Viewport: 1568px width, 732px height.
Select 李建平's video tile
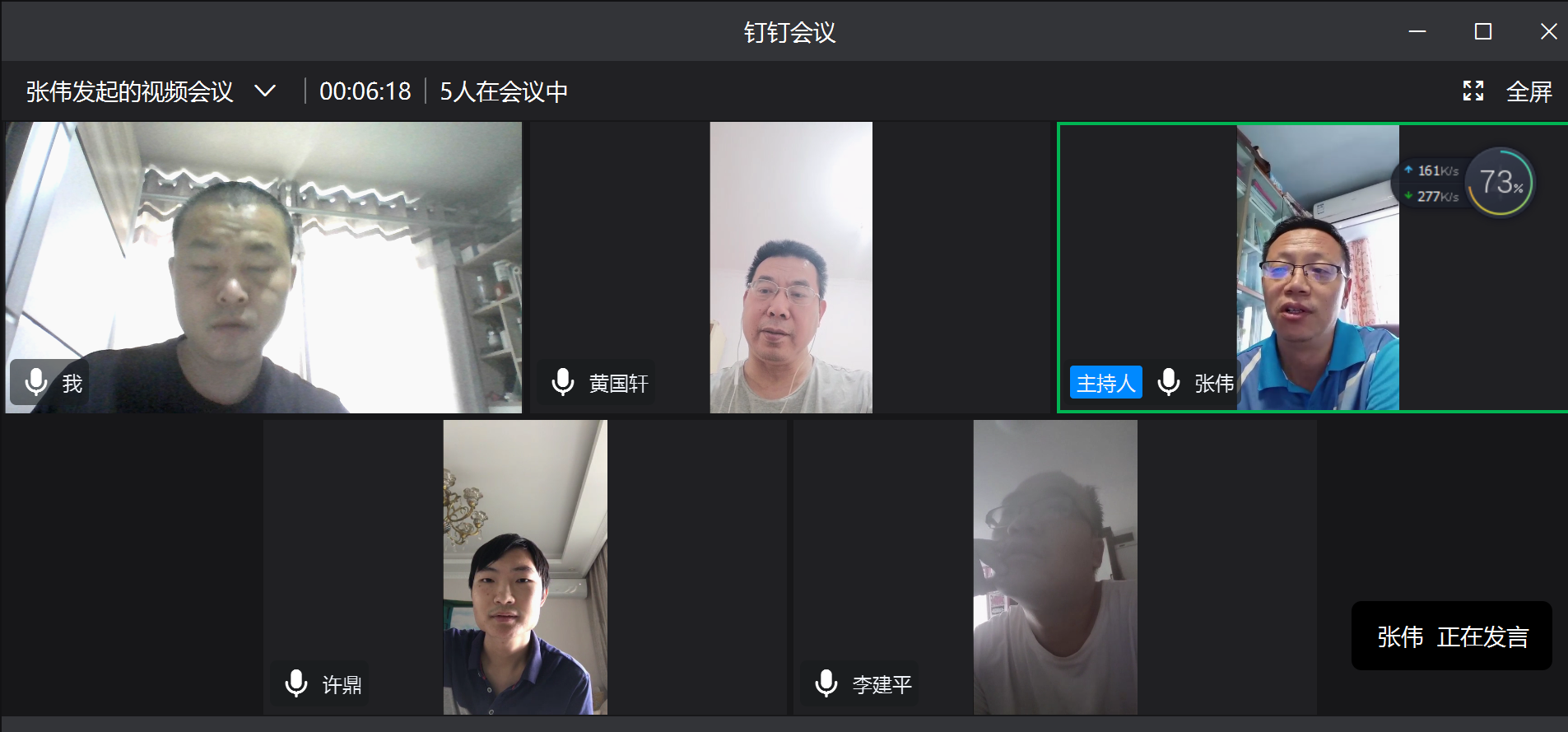point(1054,566)
